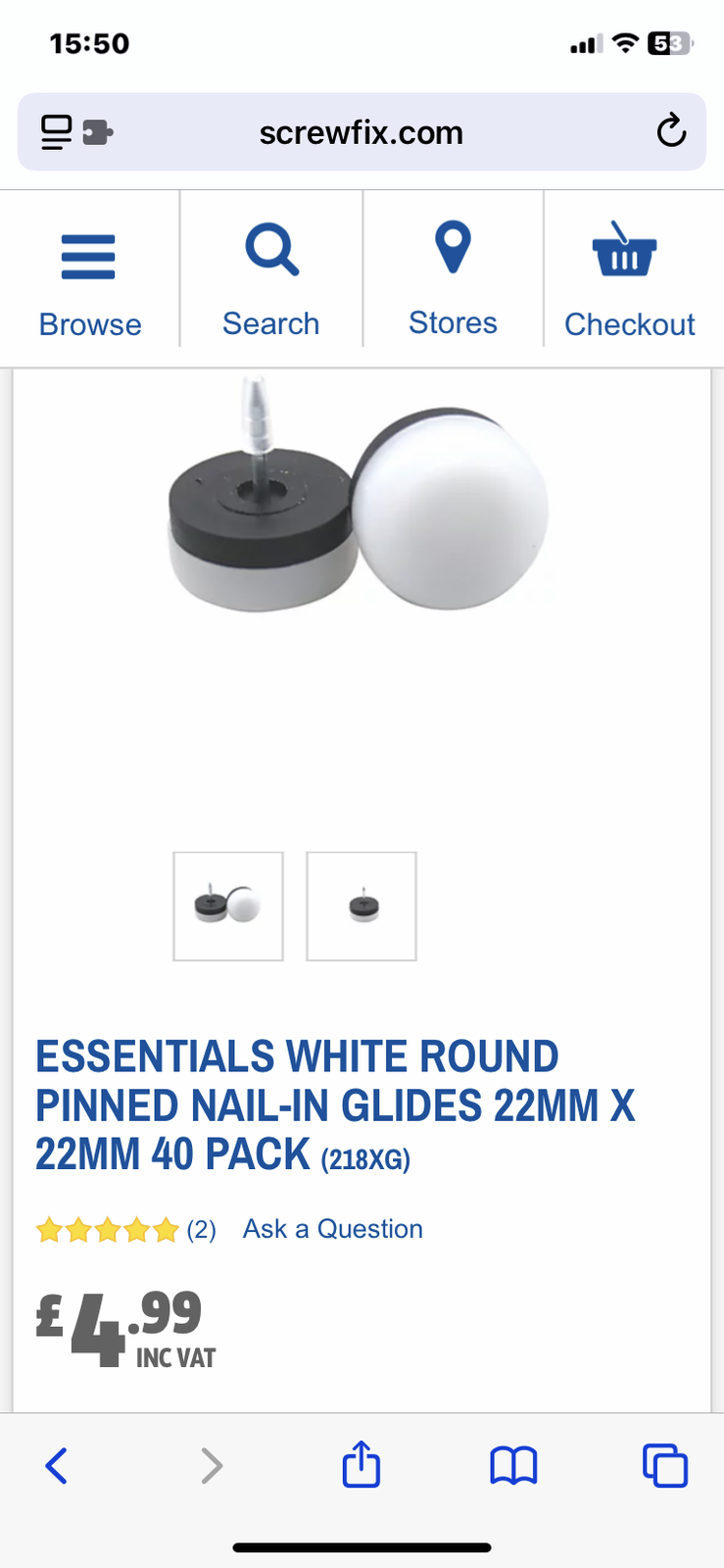Tap the screwfix.com address bar

point(362,132)
